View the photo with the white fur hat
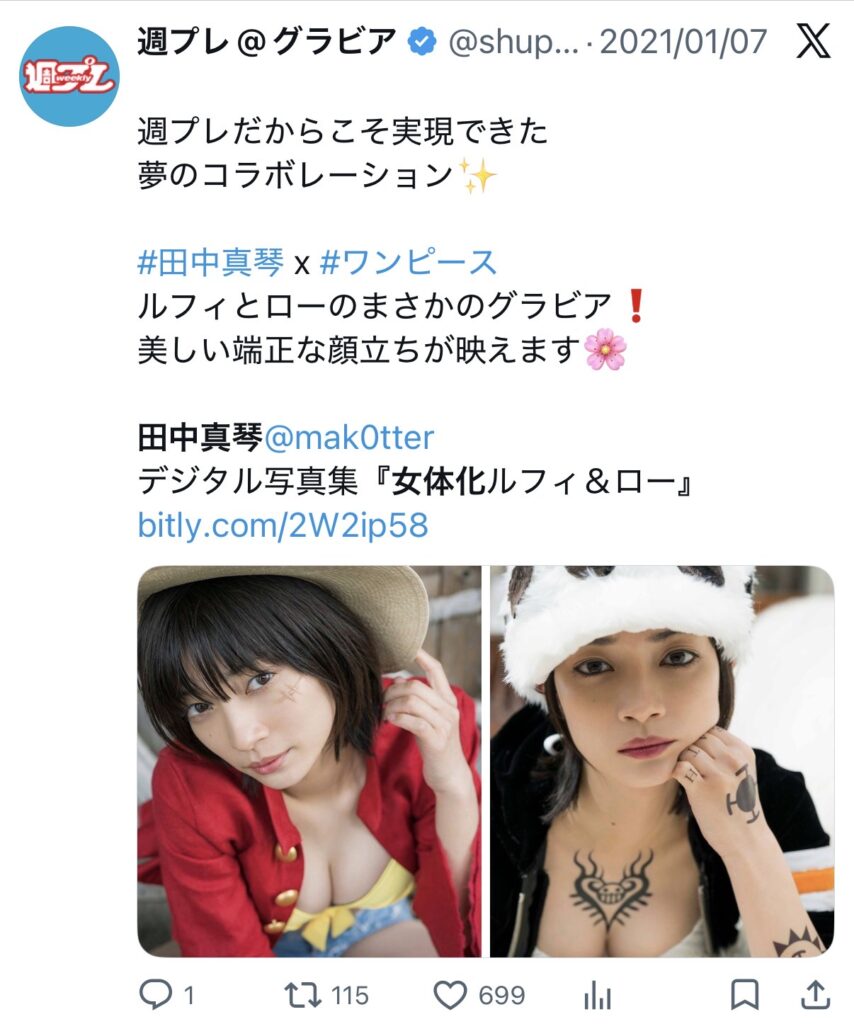 coord(661,761)
